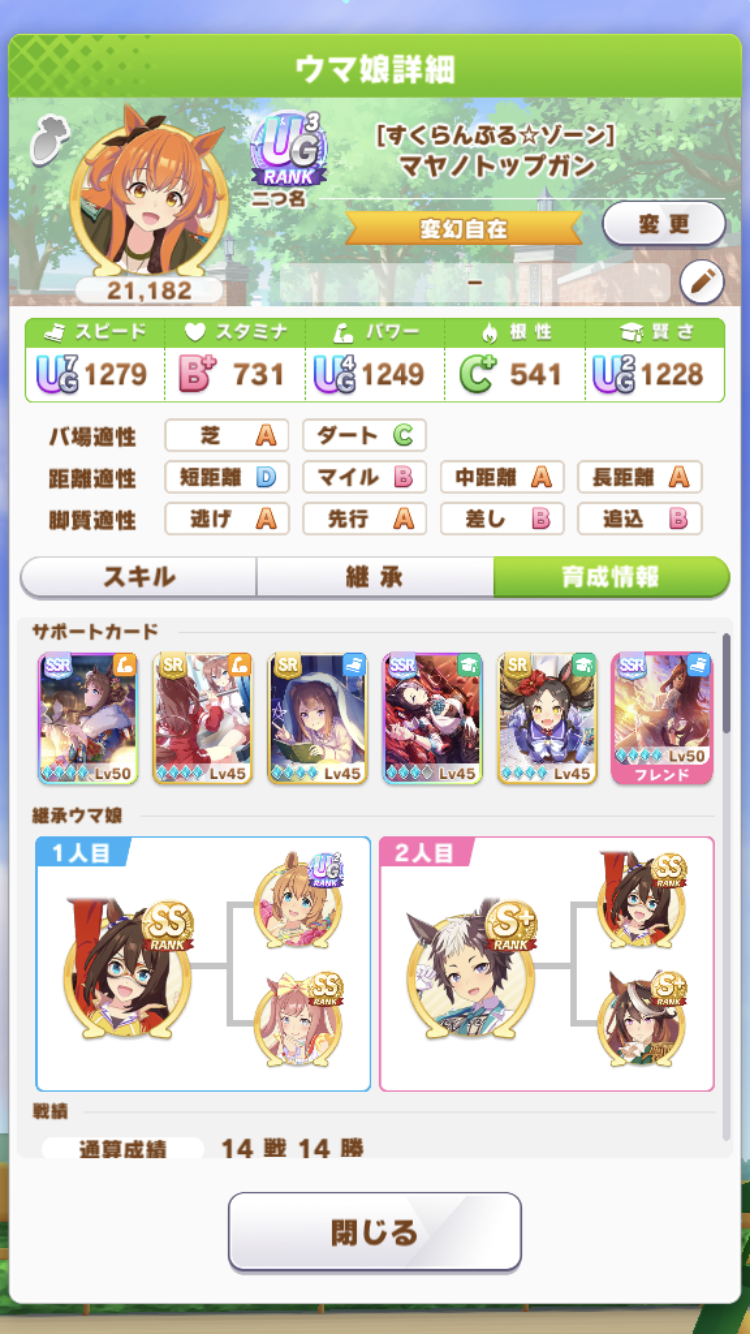
Task: Tap the 変更 button to change title
Action: pos(663,224)
